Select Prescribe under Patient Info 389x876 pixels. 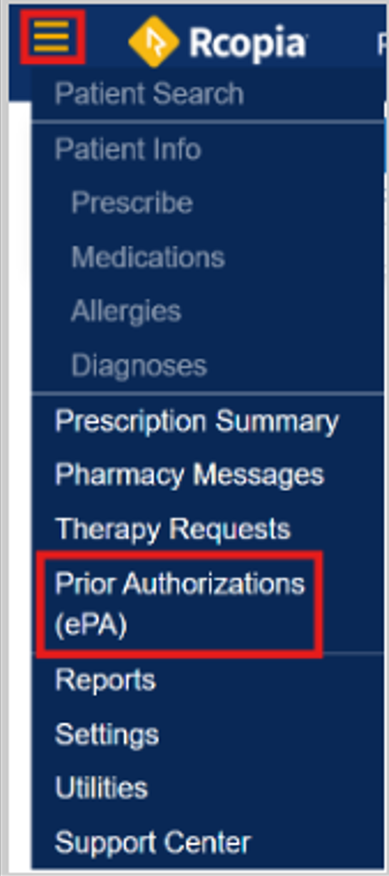[132, 203]
